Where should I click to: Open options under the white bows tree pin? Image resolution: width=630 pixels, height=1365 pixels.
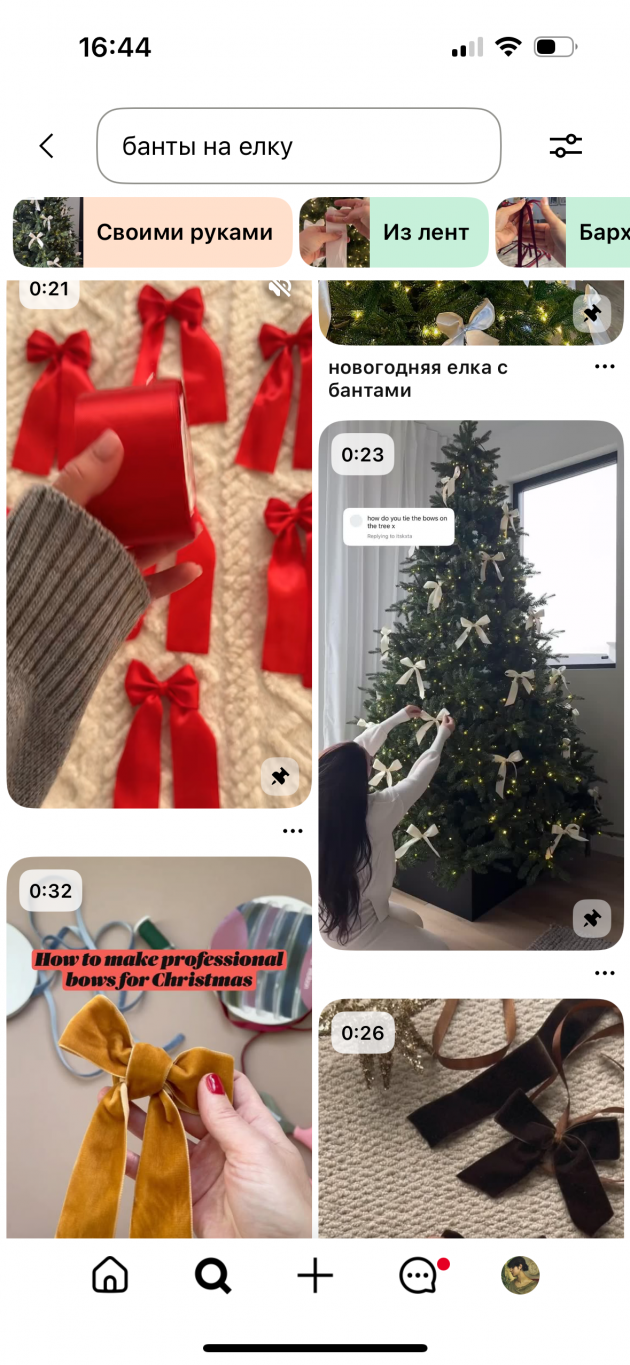coord(604,973)
